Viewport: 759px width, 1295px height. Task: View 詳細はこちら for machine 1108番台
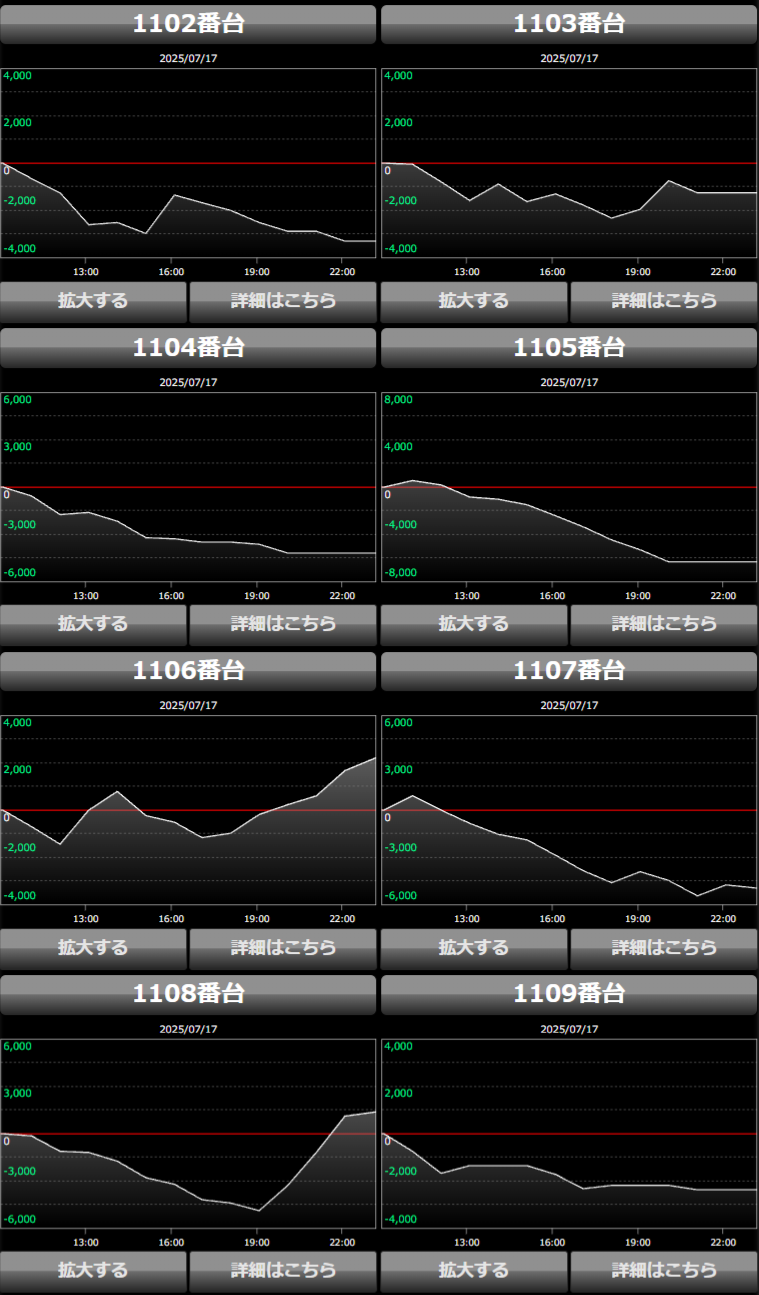[283, 1271]
